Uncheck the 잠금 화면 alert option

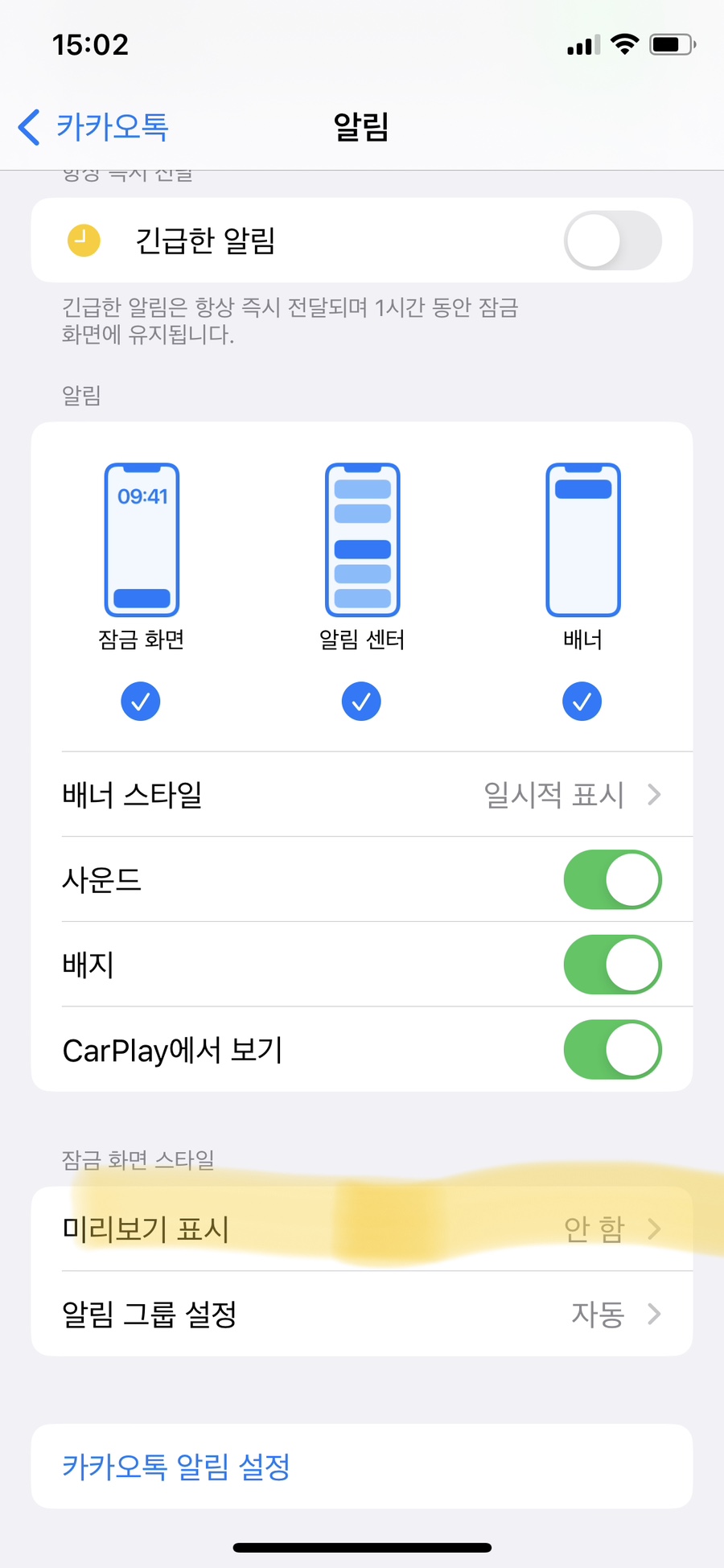coord(141,702)
